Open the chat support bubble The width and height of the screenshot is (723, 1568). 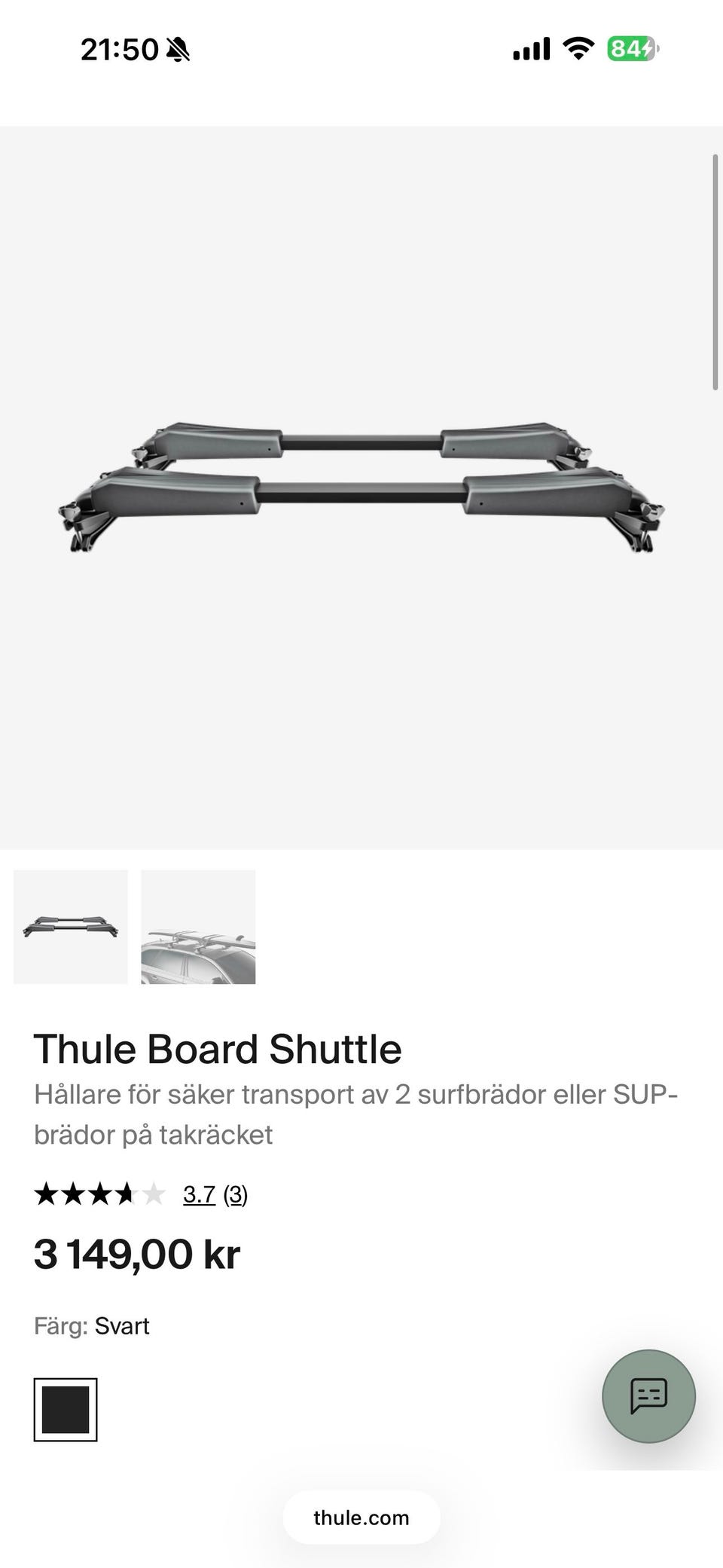tap(648, 1396)
